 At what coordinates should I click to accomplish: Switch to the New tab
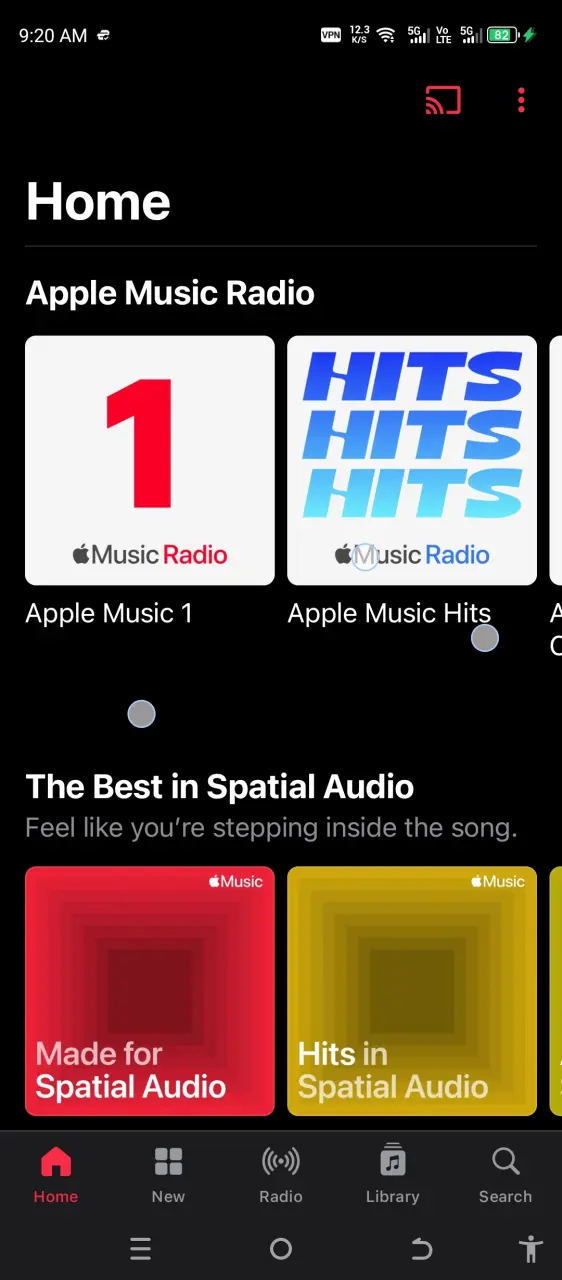(168, 1175)
